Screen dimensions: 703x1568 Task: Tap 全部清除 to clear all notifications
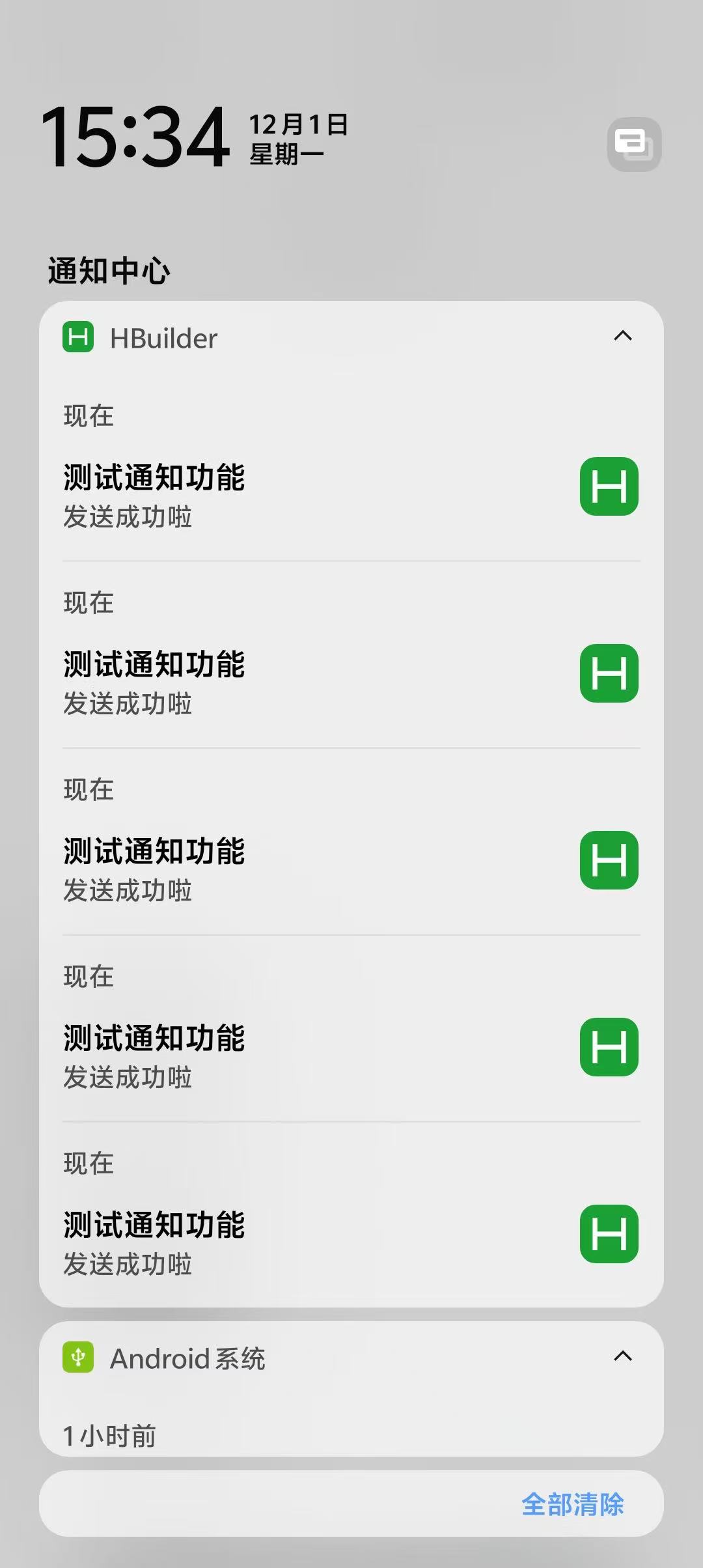click(572, 1504)
